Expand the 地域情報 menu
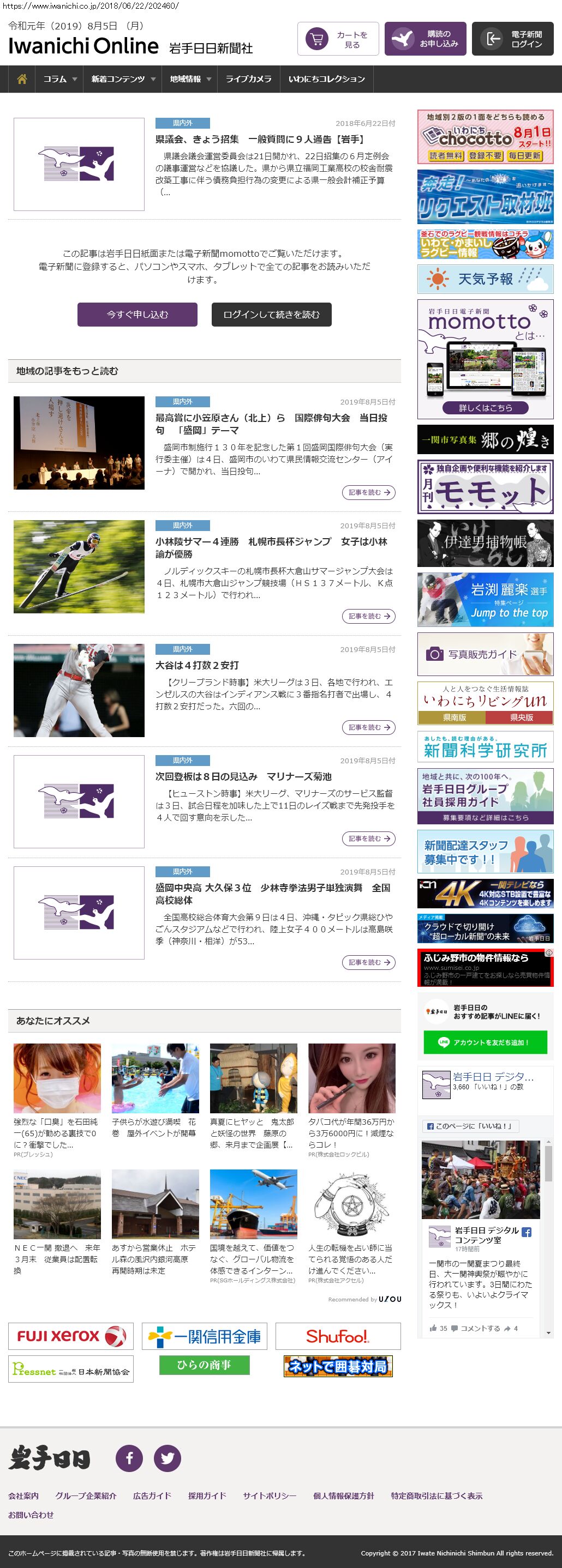 coord(190,79)
